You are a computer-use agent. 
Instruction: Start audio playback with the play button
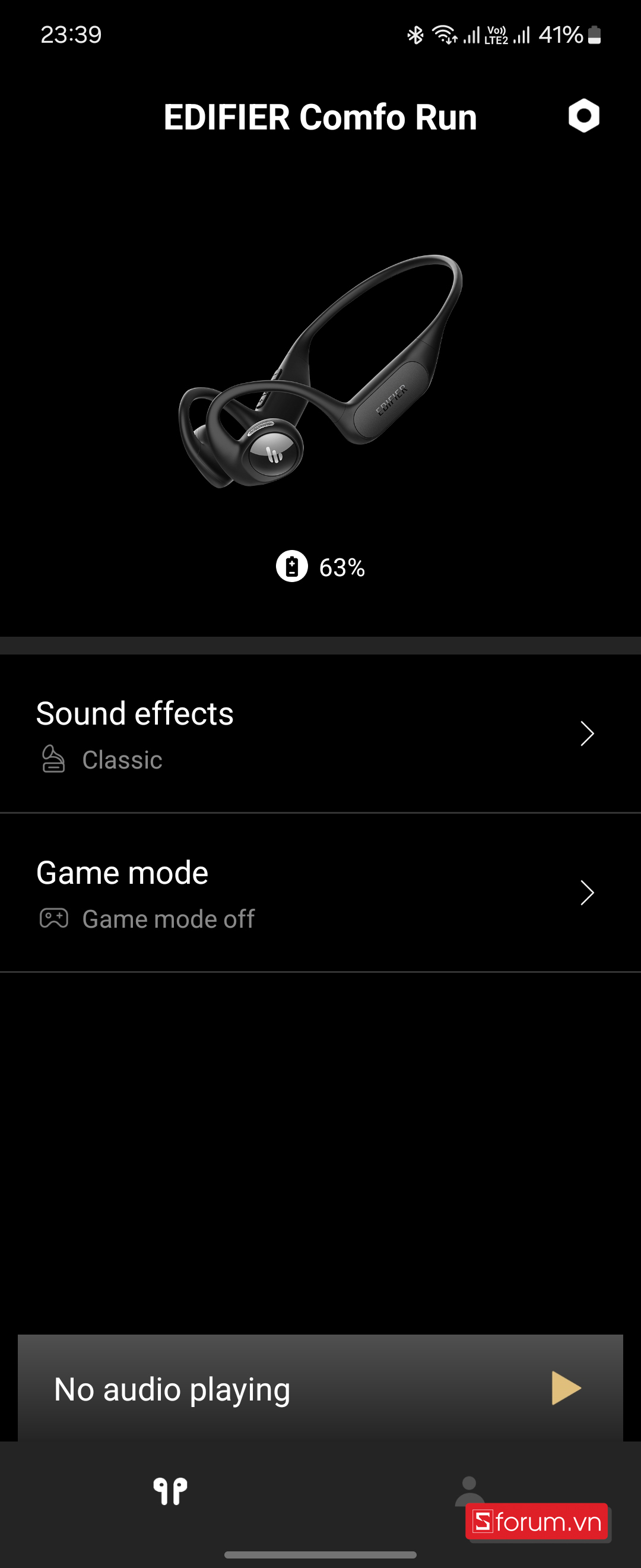click(x=566, y=1389)
